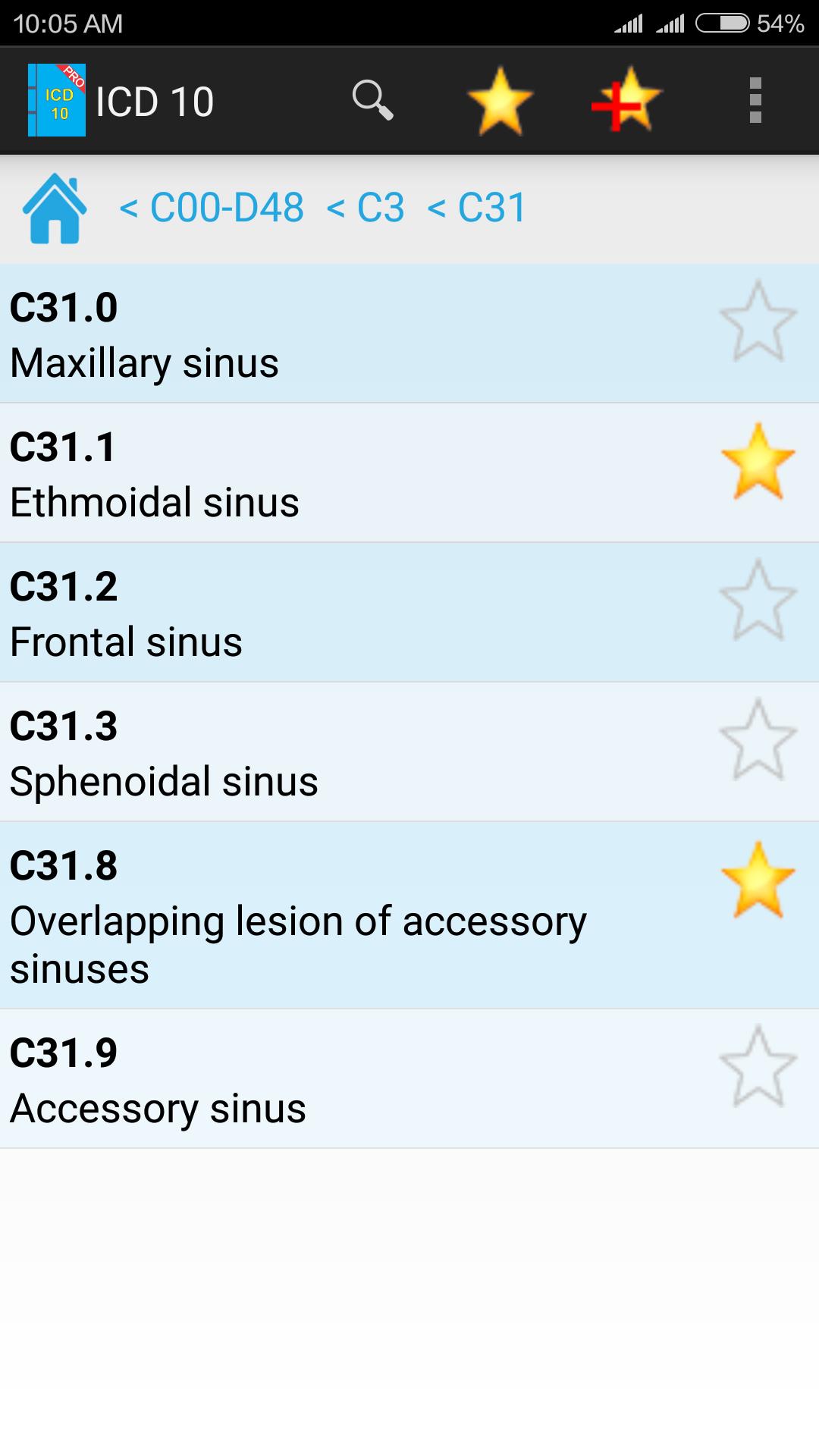
Task: Go to the C3 breadcrumb level
Action: tap(368, 208)
